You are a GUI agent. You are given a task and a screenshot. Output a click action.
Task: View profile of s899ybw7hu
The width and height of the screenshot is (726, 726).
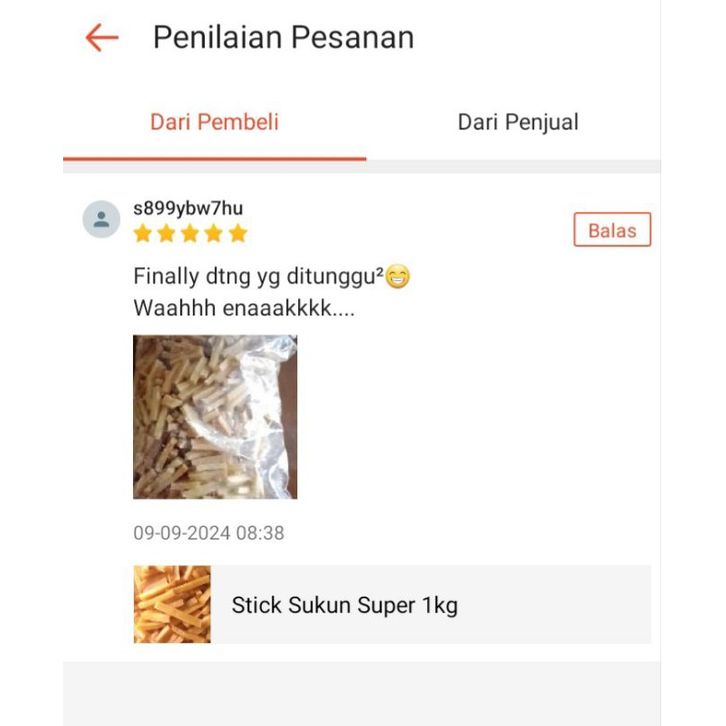click(101, 219)
